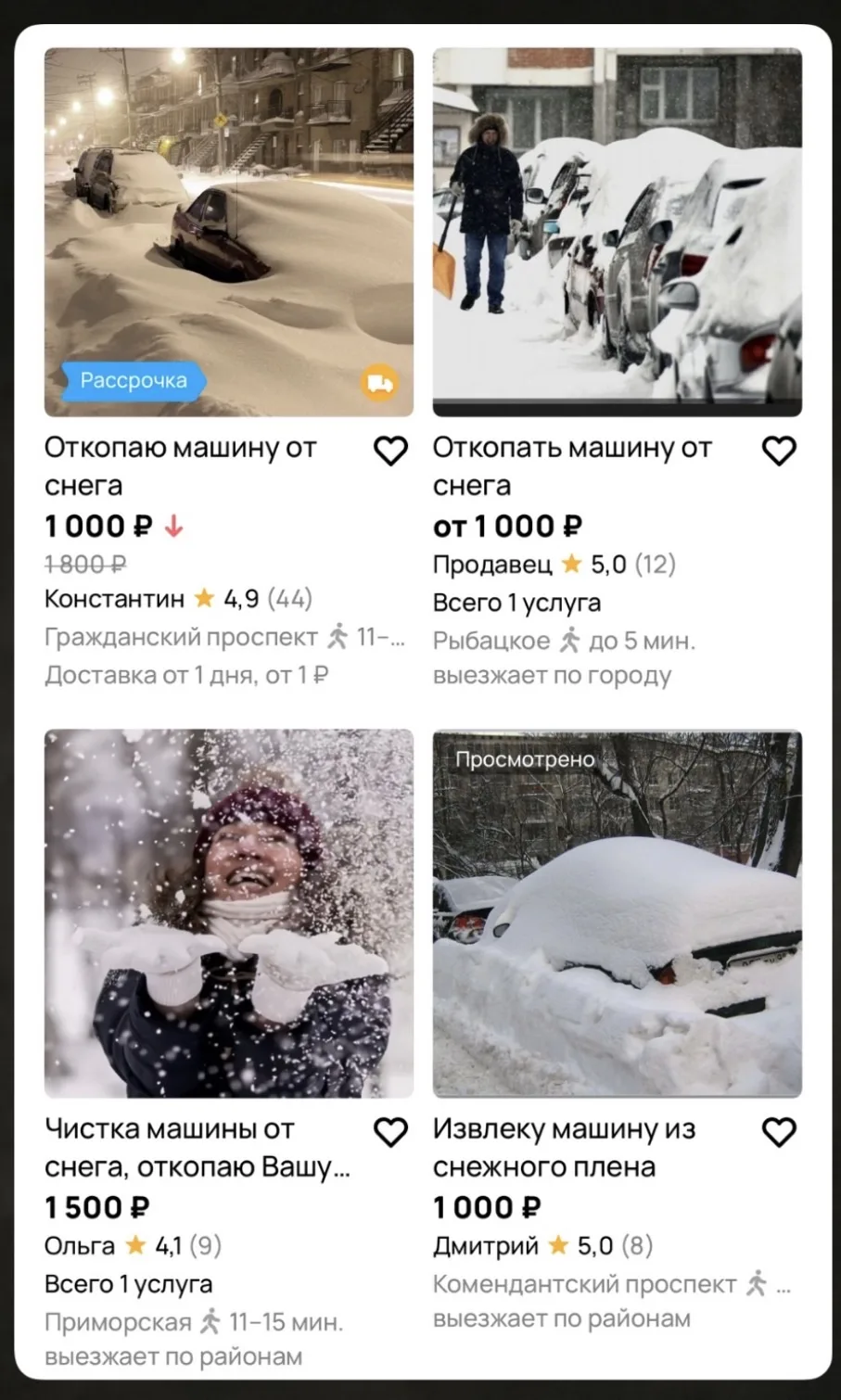841x1400 pixels.
Task: Favorite Konstantin's "Откопаю машину от снега" listing
Action: point(390,452)
